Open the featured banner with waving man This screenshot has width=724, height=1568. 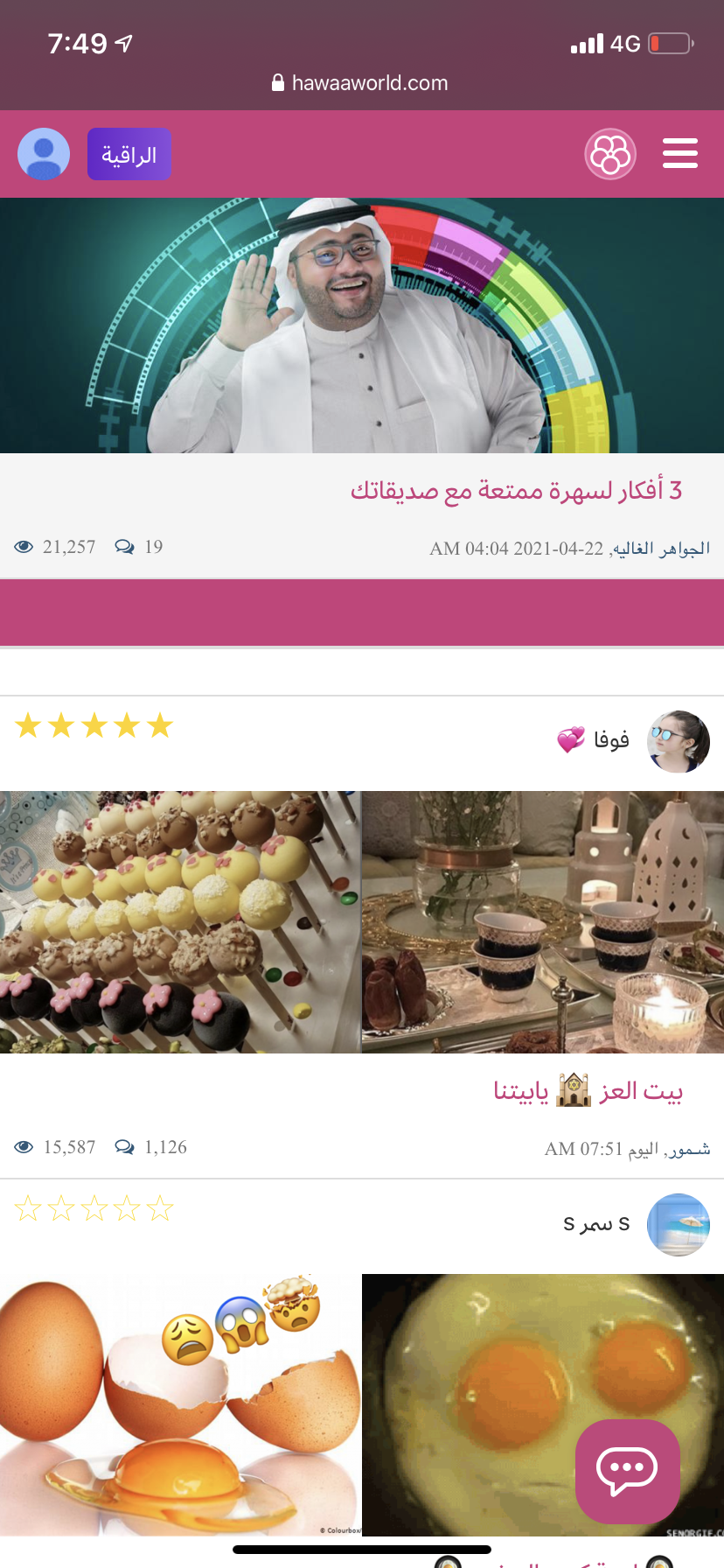pyautogui.click(x=362, y=325)
